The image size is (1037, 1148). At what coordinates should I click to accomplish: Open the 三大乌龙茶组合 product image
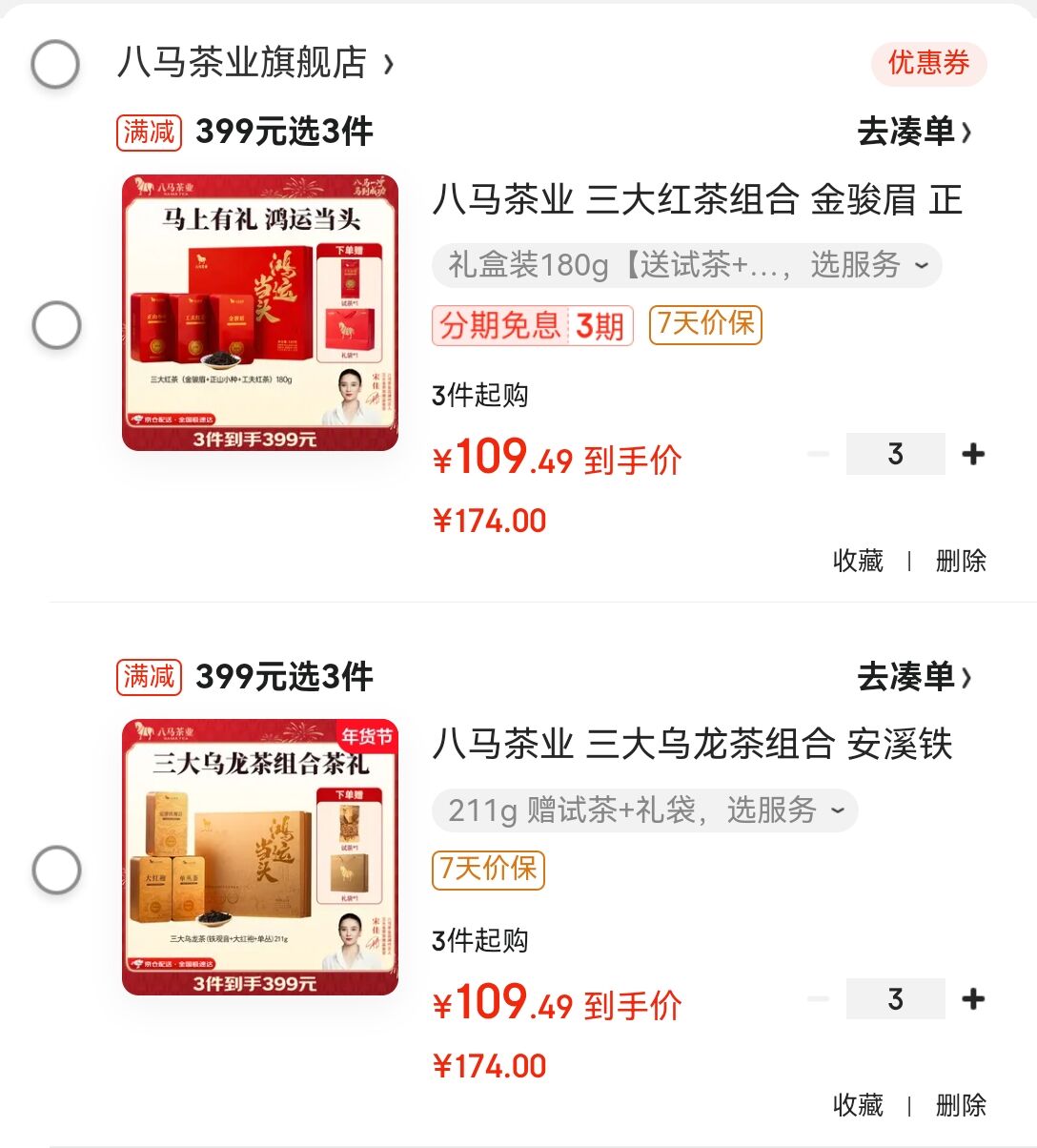click(x=260, y=856)
